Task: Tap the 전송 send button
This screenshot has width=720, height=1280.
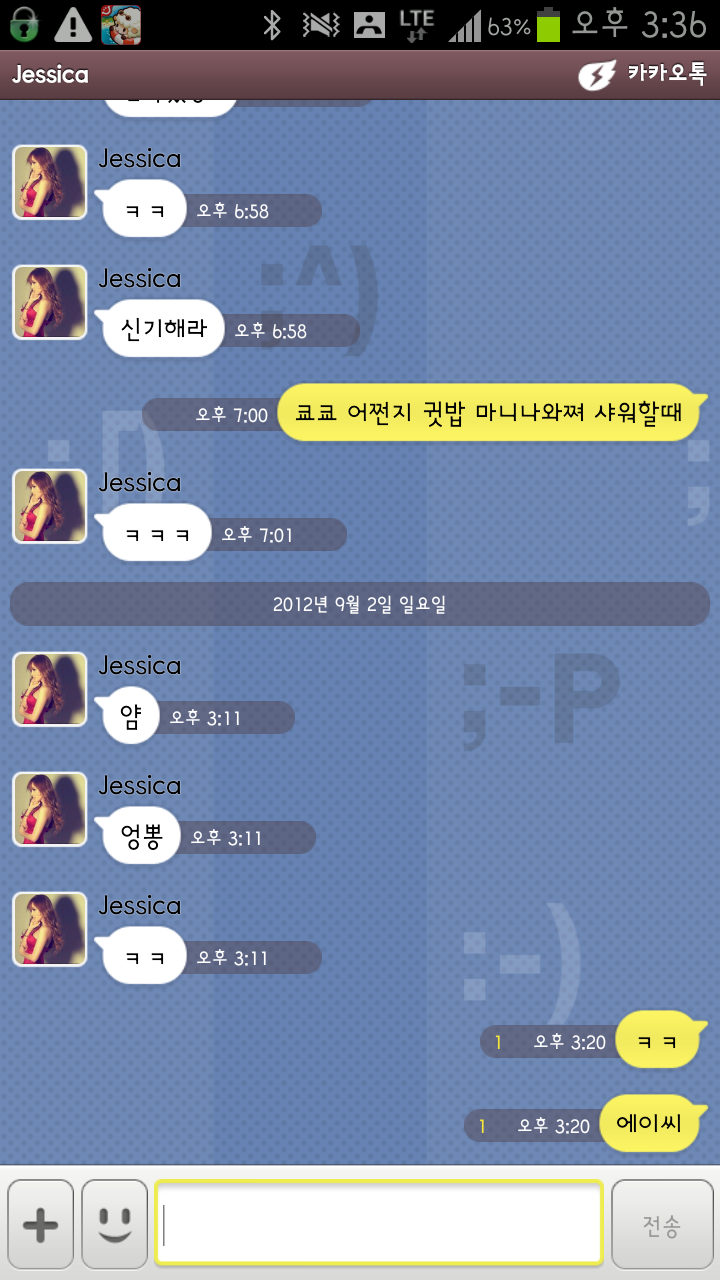Action: pos(661,1225)
